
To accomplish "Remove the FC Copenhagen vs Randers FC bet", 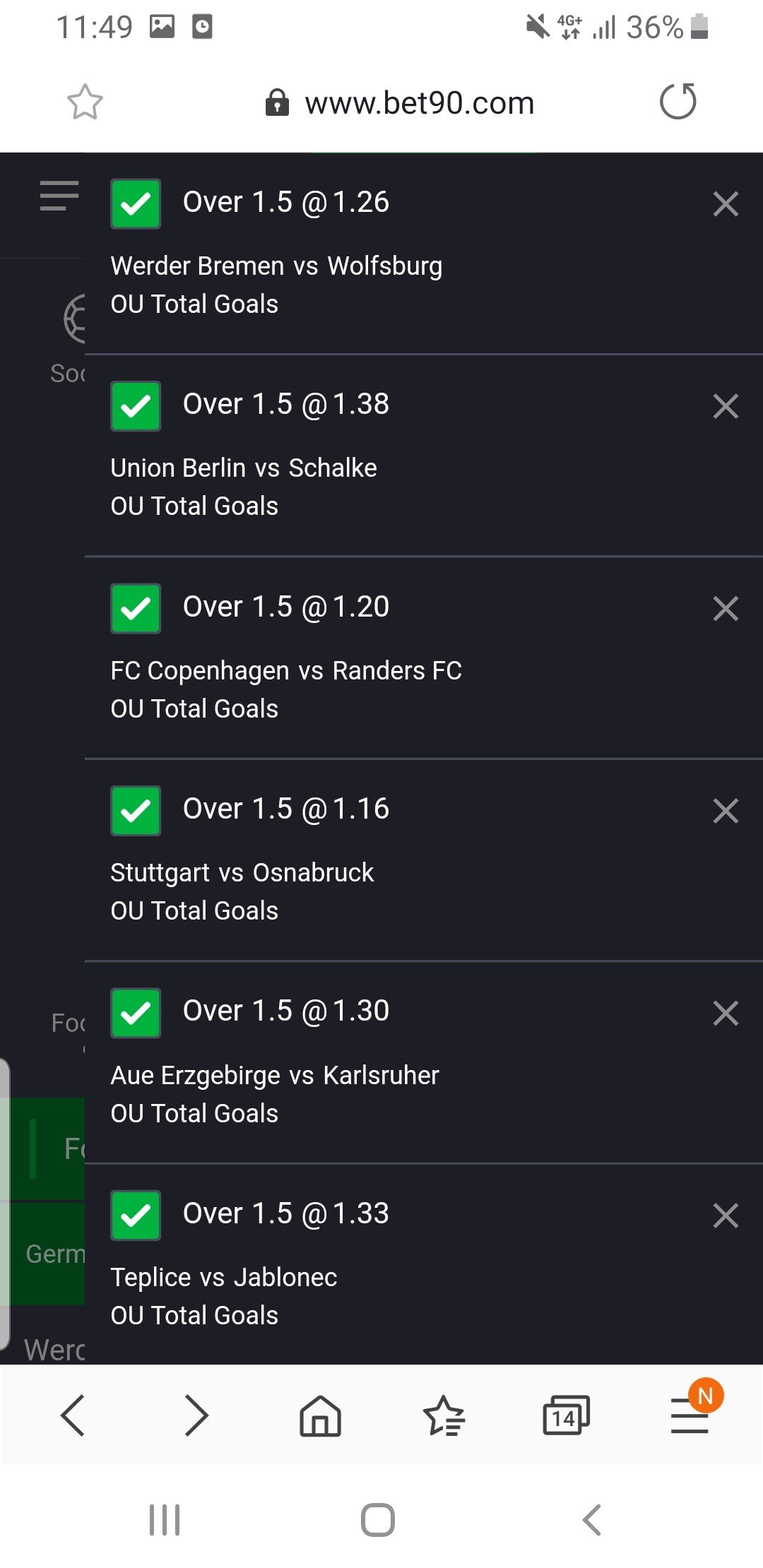I will (x=726, y=608).
